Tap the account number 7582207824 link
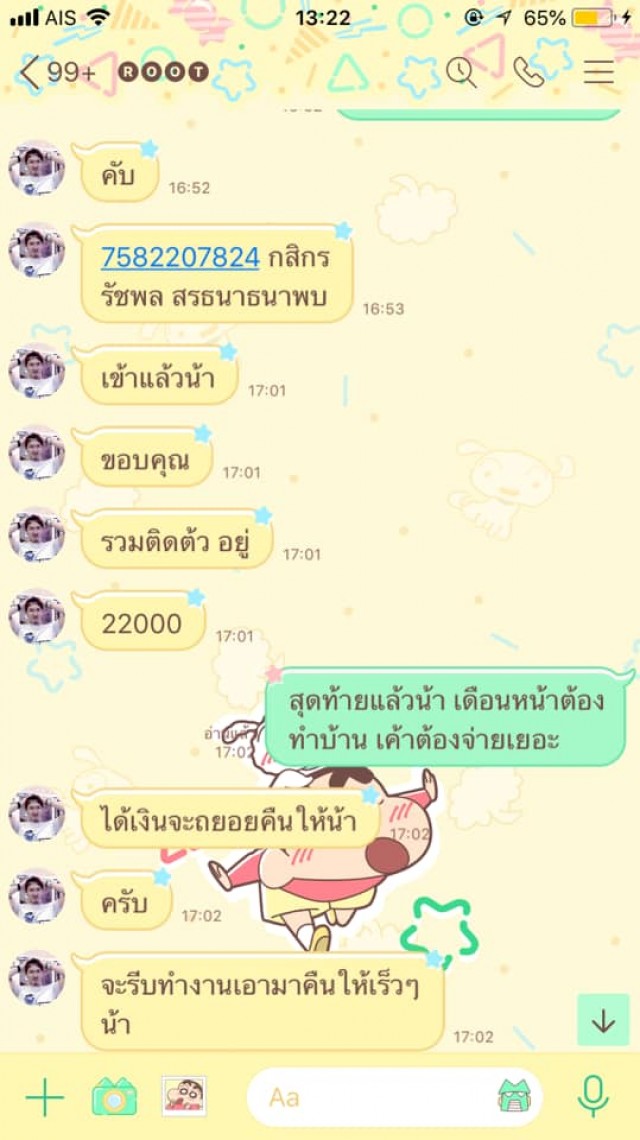The height and width of the screenshot is (1140, 640). coord(180,257)
